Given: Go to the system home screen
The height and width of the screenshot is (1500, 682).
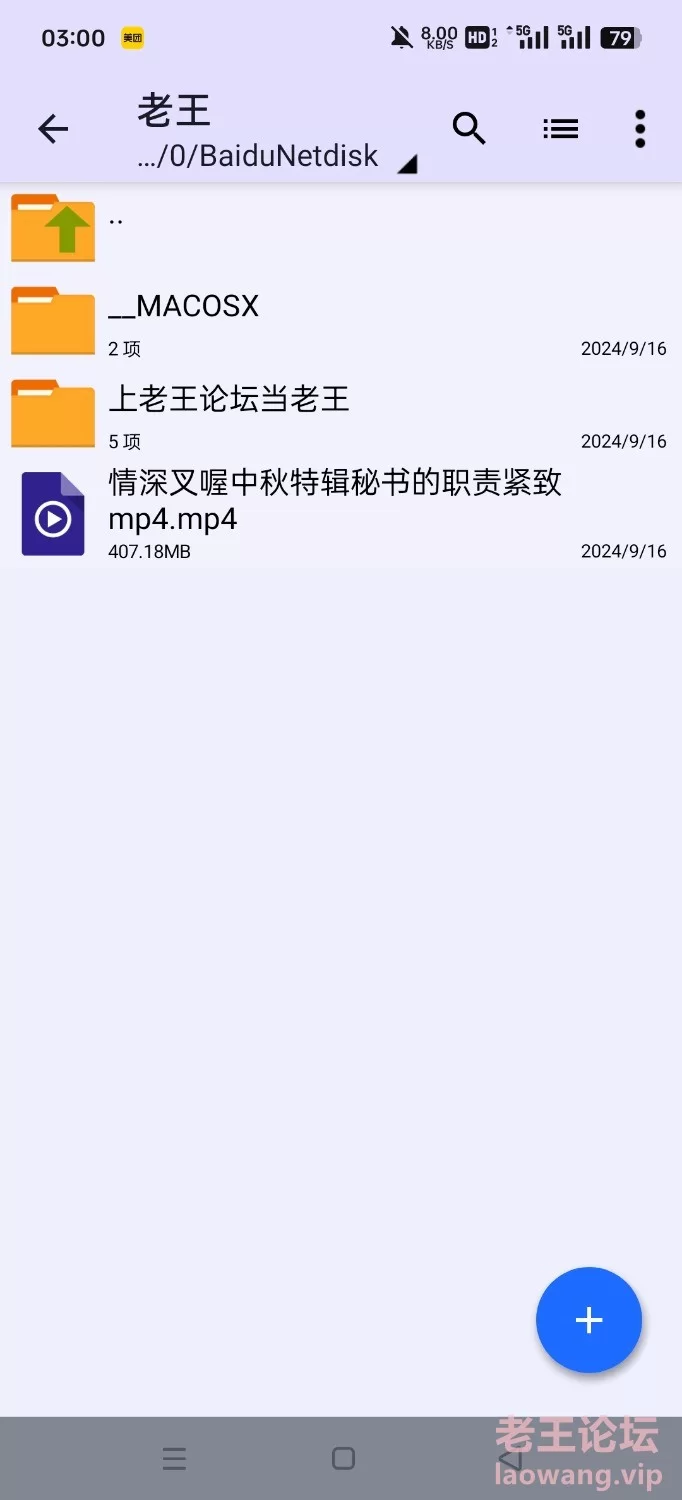Looking at the screenshot, I should click(343, 1459).
